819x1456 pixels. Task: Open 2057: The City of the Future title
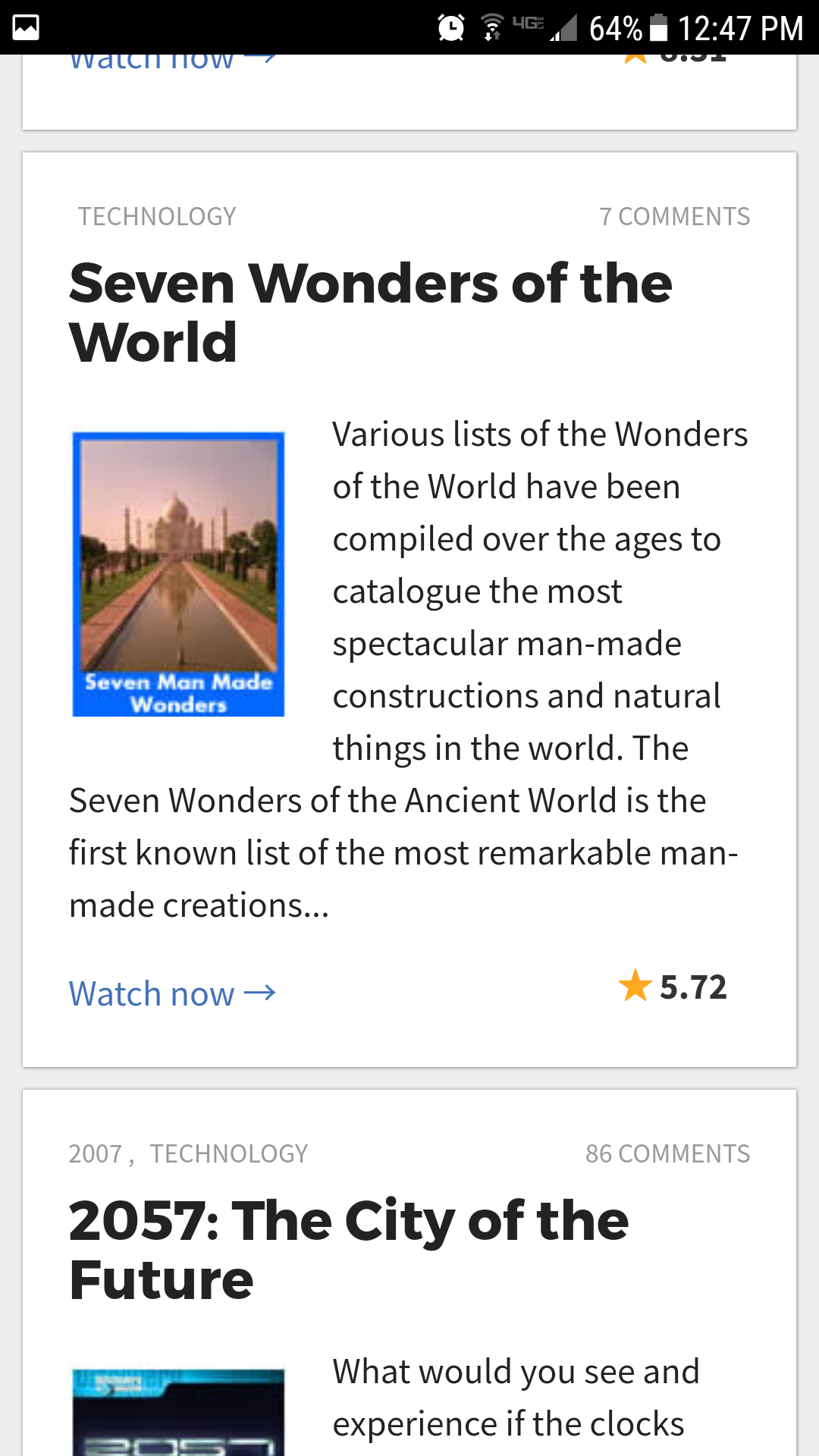(x=349, y=1250)
